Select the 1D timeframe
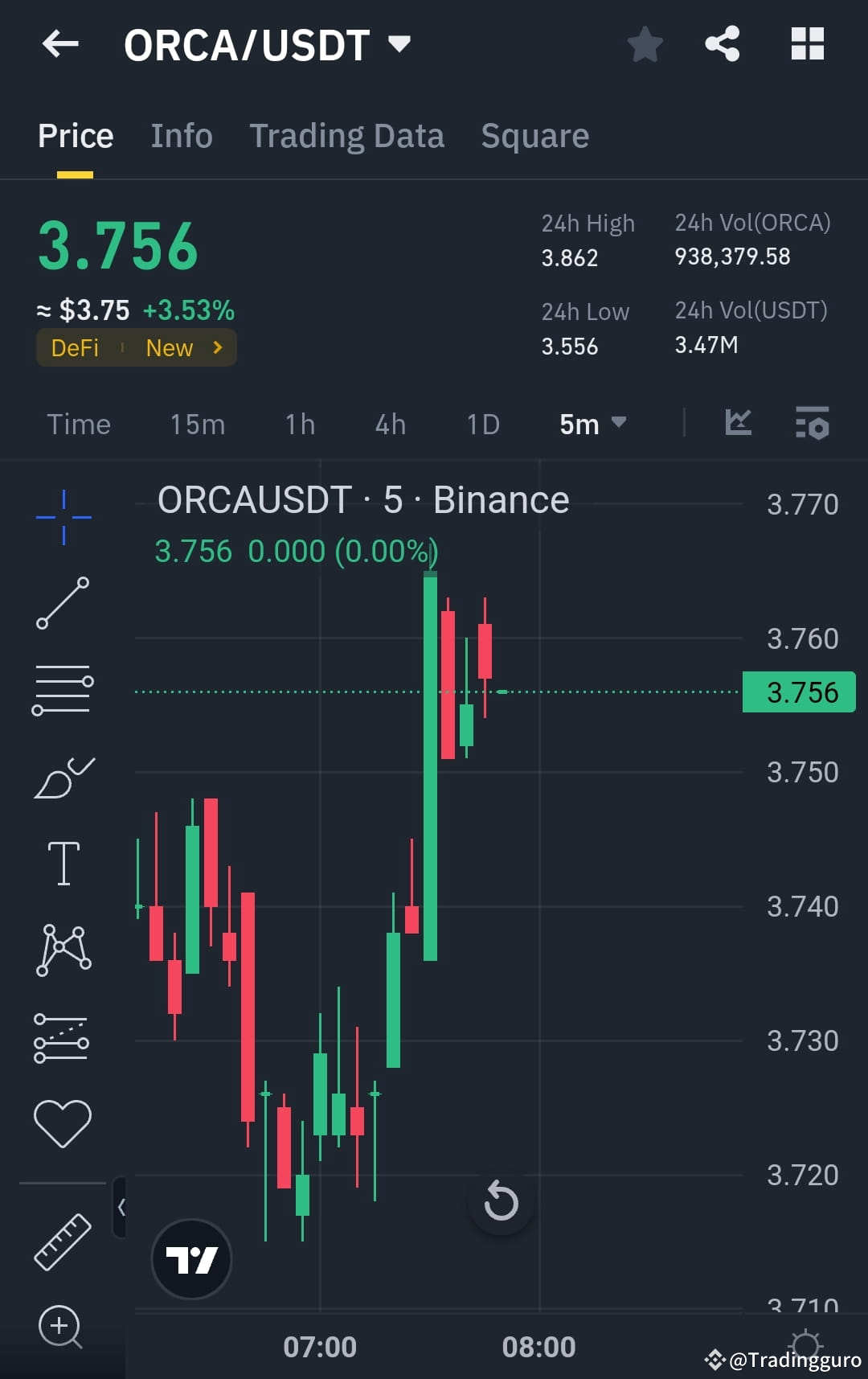This screenshot has height=1379, width=868. tap(482, 424)
